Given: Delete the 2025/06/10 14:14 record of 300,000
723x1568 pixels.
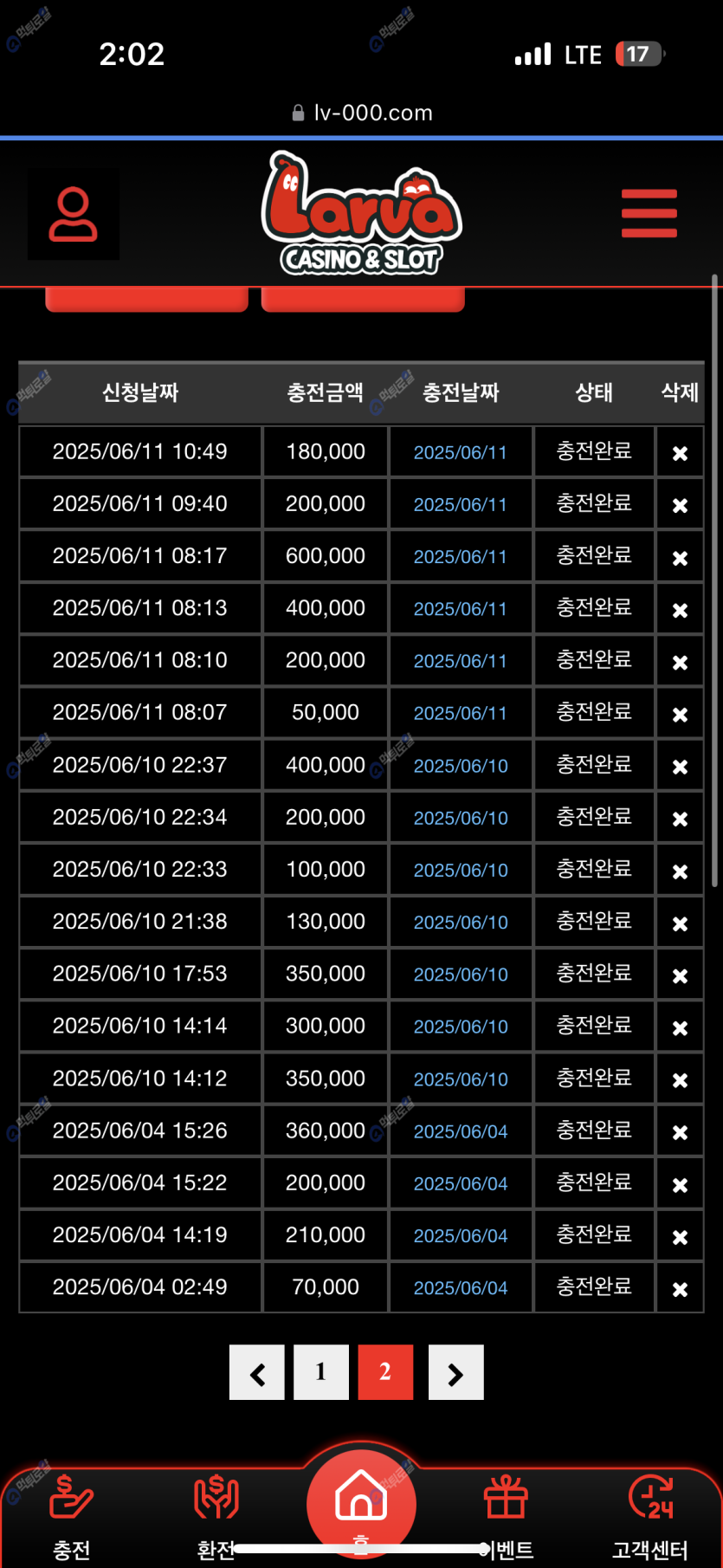Looking at the screenshot, I should (680, 1028).
